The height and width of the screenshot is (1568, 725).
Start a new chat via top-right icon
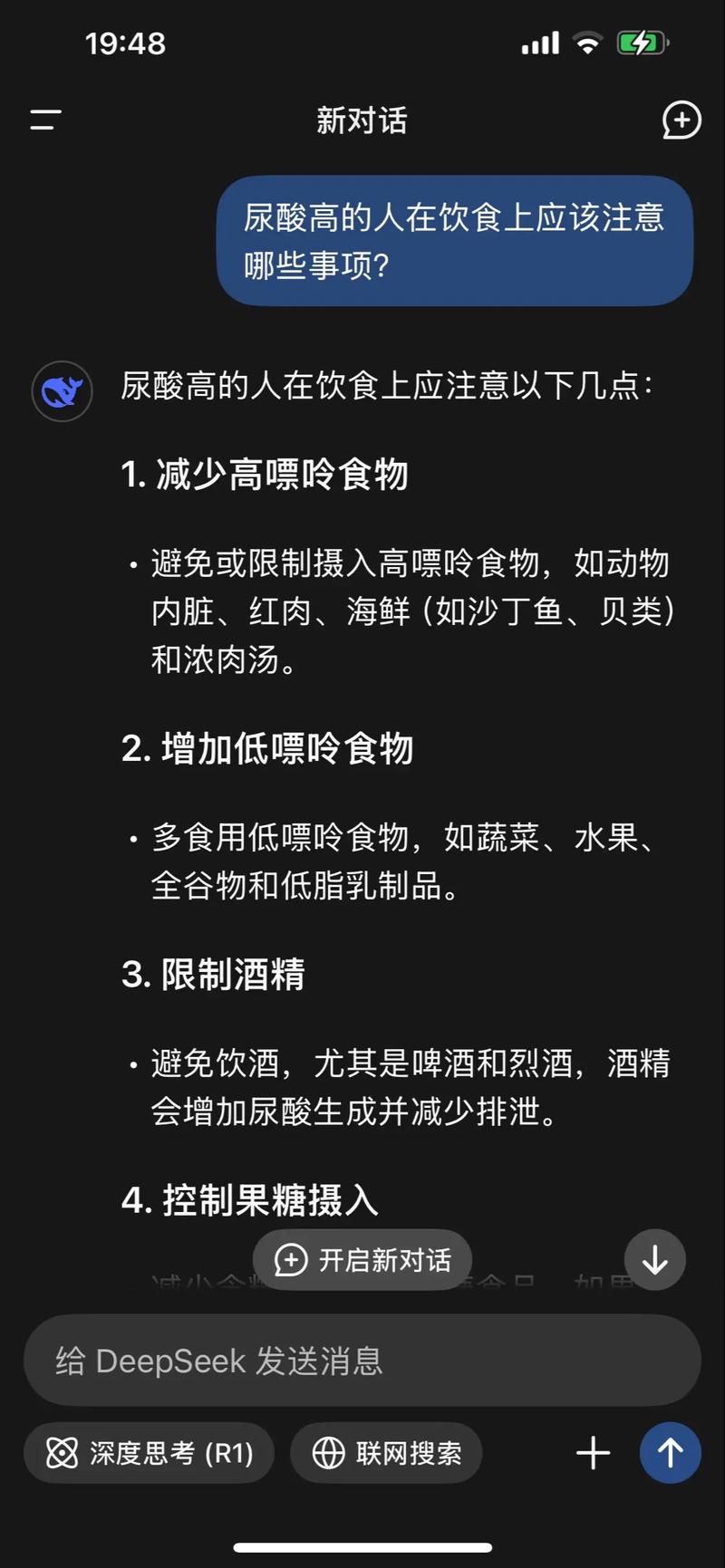point(681,120)
